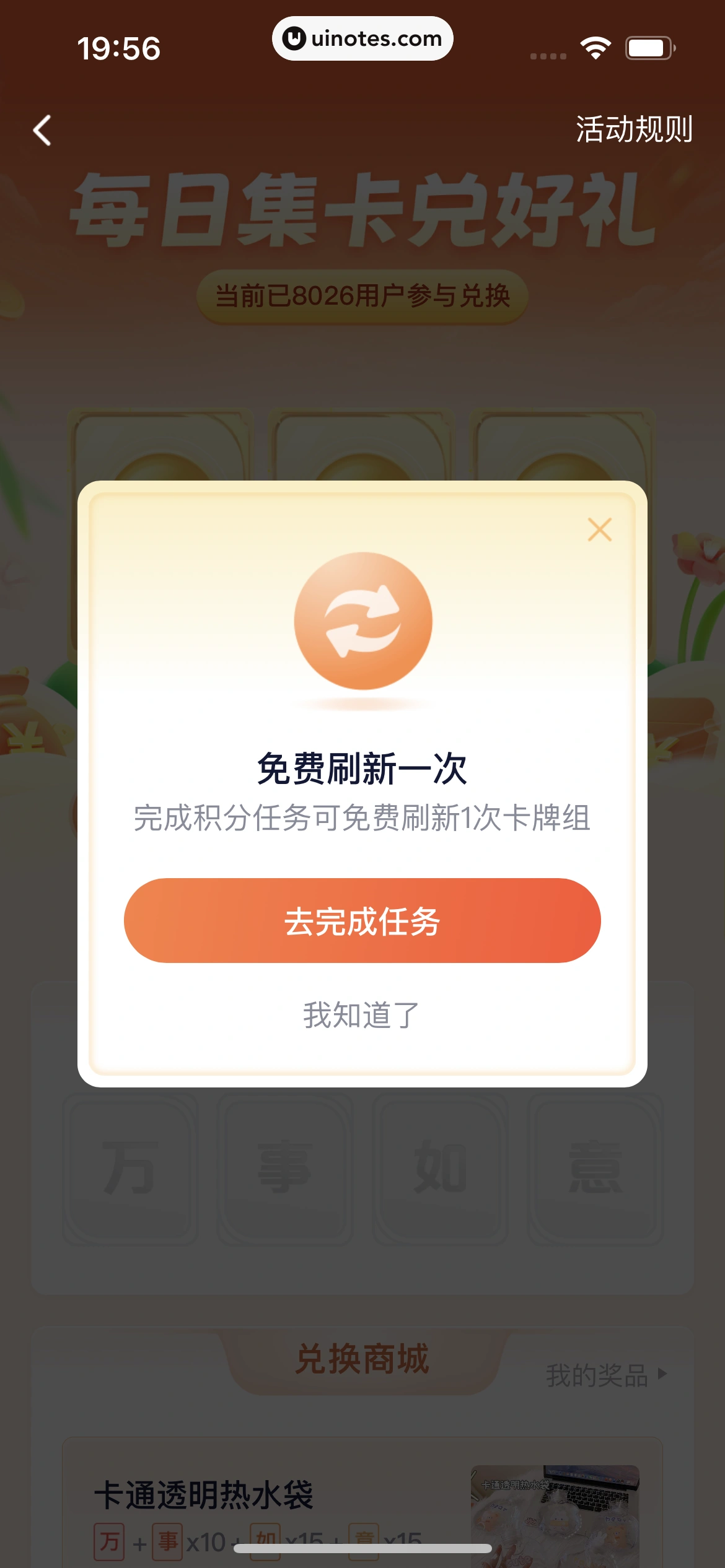Tap 去完成任务 button

[362, 920]
